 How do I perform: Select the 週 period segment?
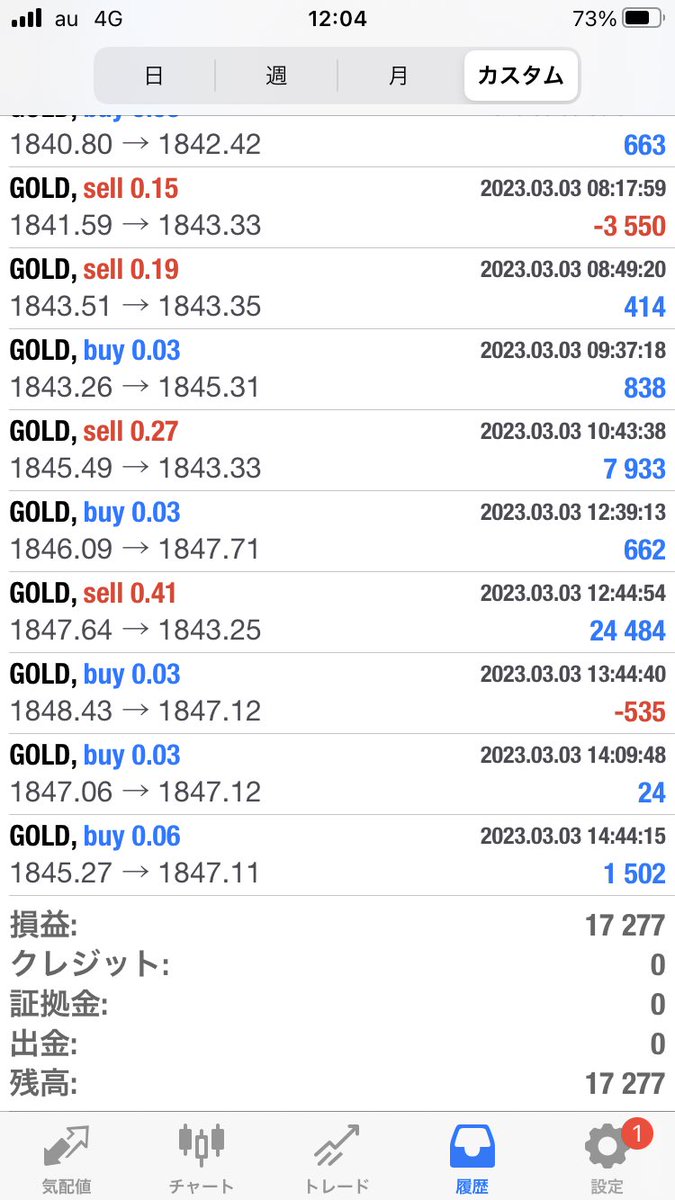pyautogui.click(x=276, y=76)
